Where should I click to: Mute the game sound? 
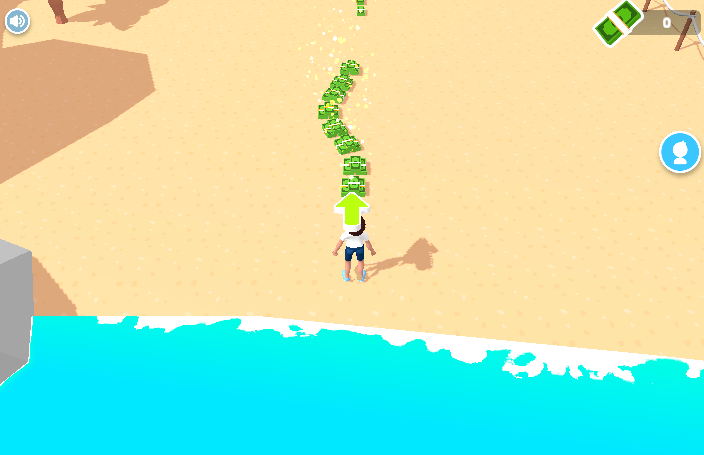pos(17,20)
